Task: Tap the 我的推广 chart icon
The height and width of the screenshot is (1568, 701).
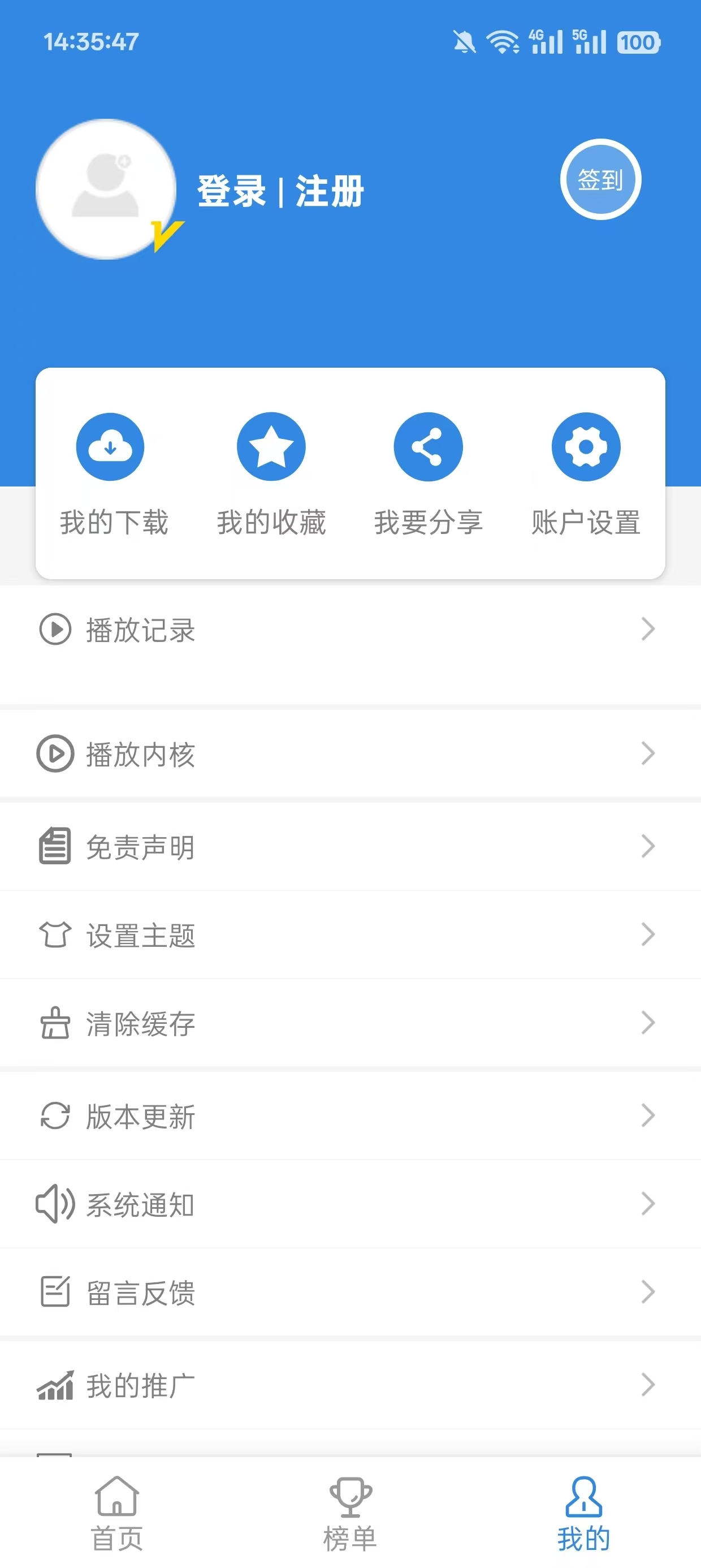Action: (x=55, y=1385)
